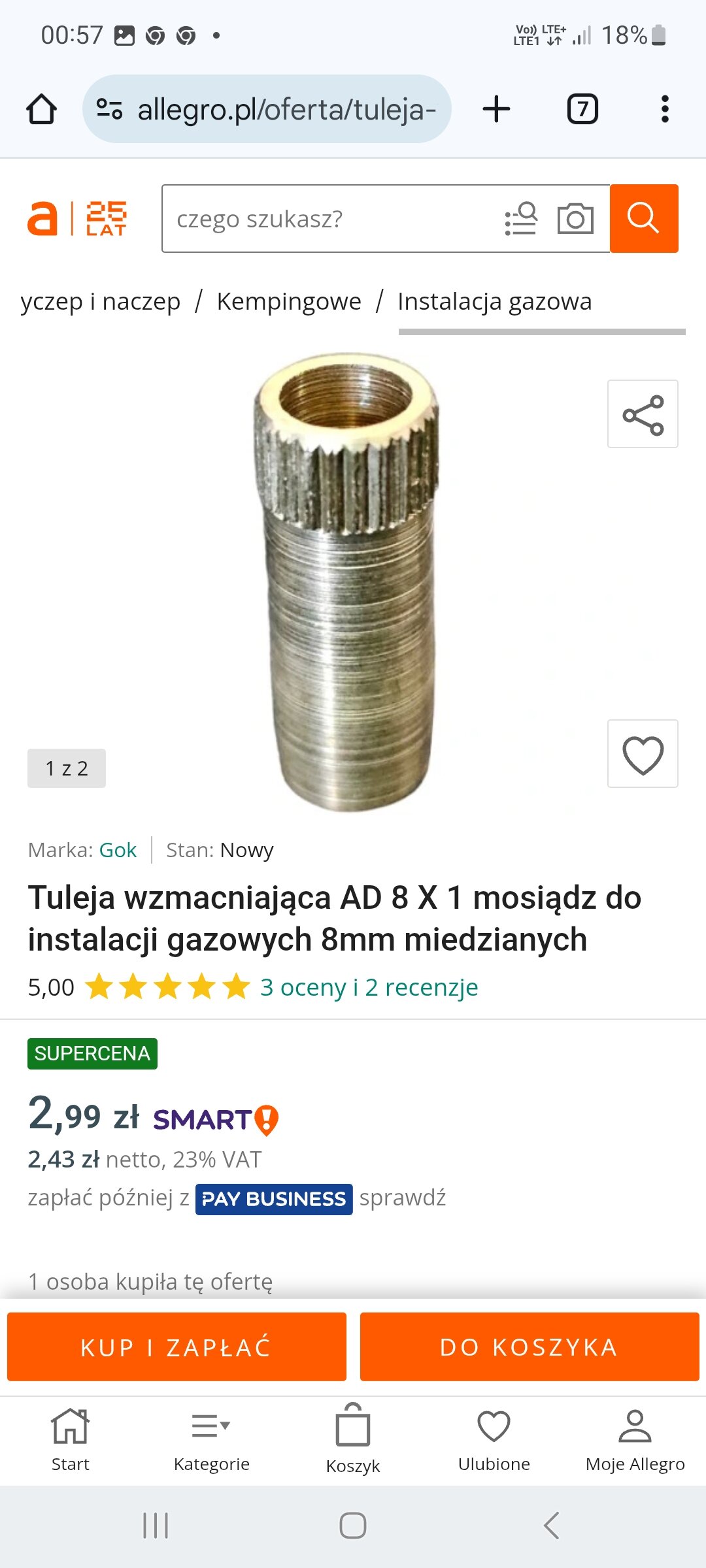
Task: Open the Instalacja gazowa breadcrumb
Action: [494, 302]
